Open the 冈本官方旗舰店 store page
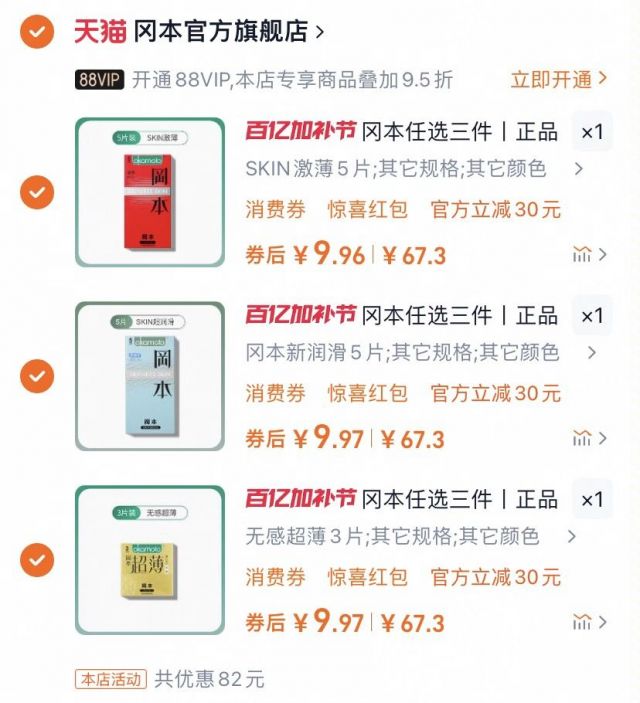The height and width of the screenshot is (703, 640). tap(228, 32)
